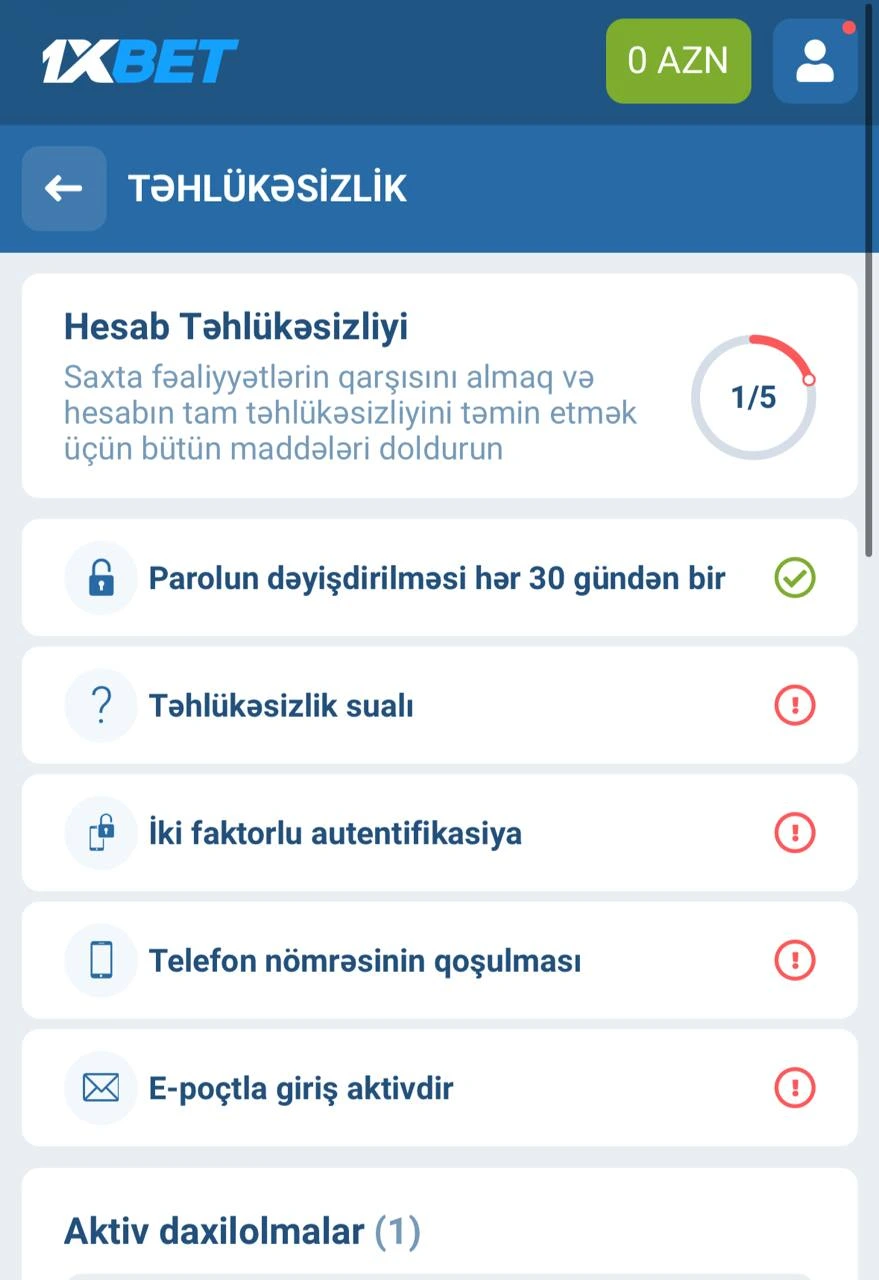Open the user account profile icon

[815, 61]
